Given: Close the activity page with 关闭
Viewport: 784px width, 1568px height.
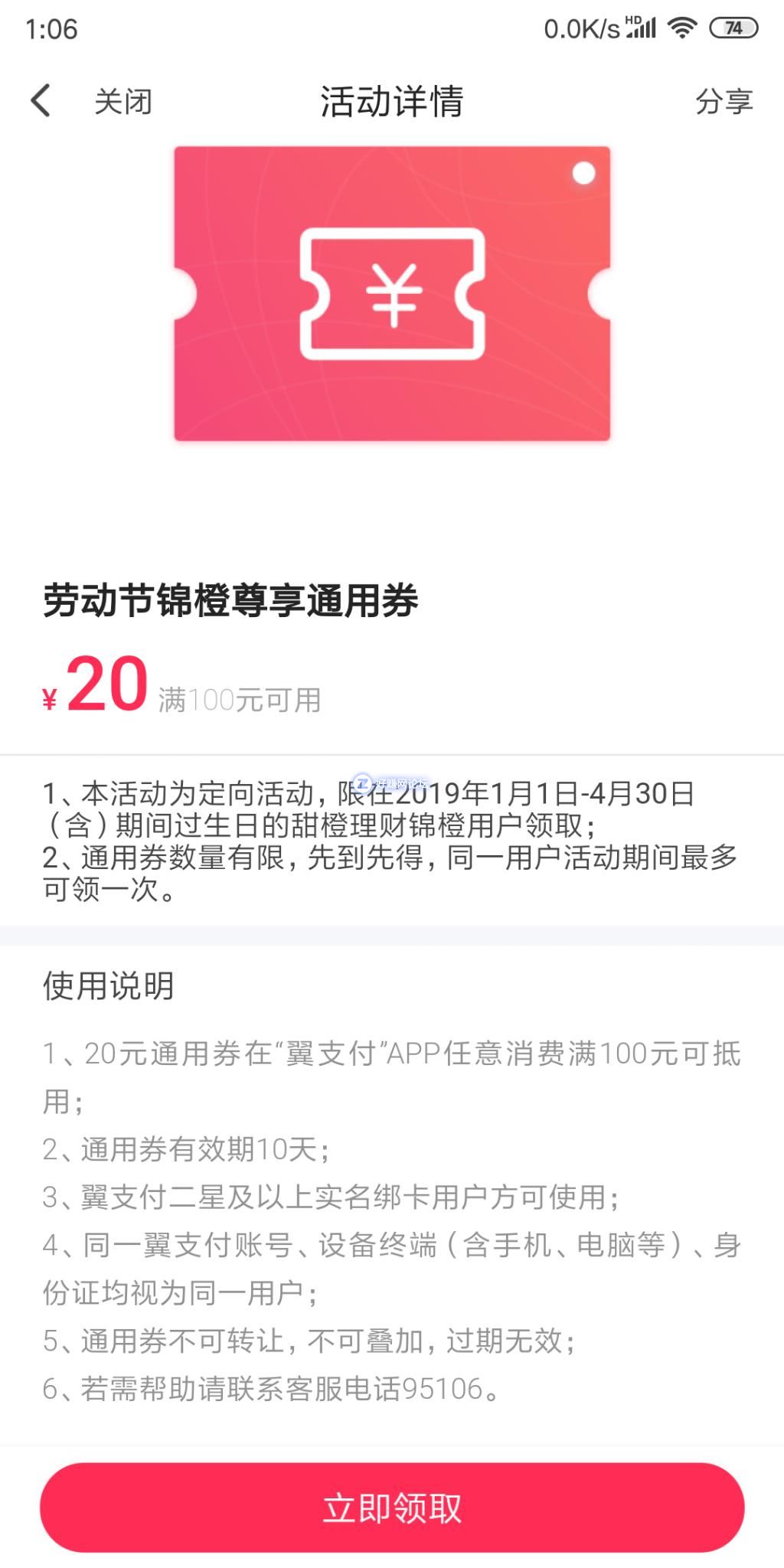Looking at the screenshot, I should 122,102.
